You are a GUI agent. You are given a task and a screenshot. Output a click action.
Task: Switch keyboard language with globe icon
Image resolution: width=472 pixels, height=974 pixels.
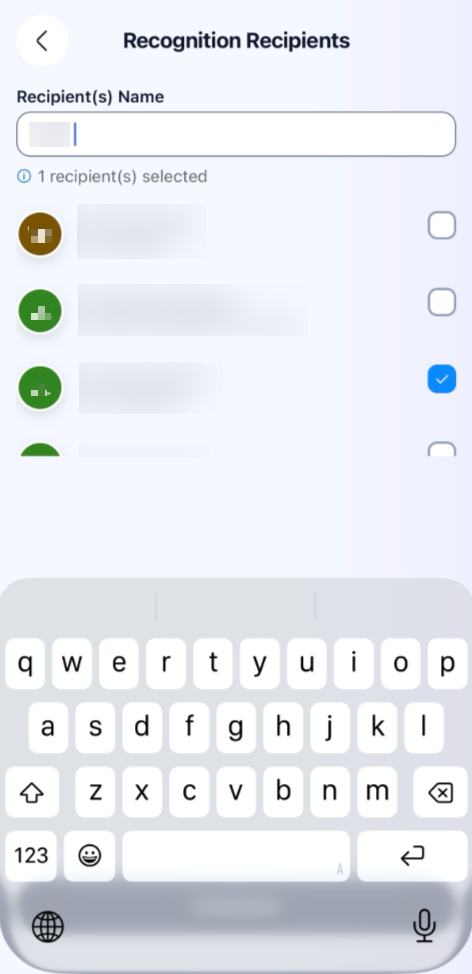pyautogui.click(x=48, y=927)
